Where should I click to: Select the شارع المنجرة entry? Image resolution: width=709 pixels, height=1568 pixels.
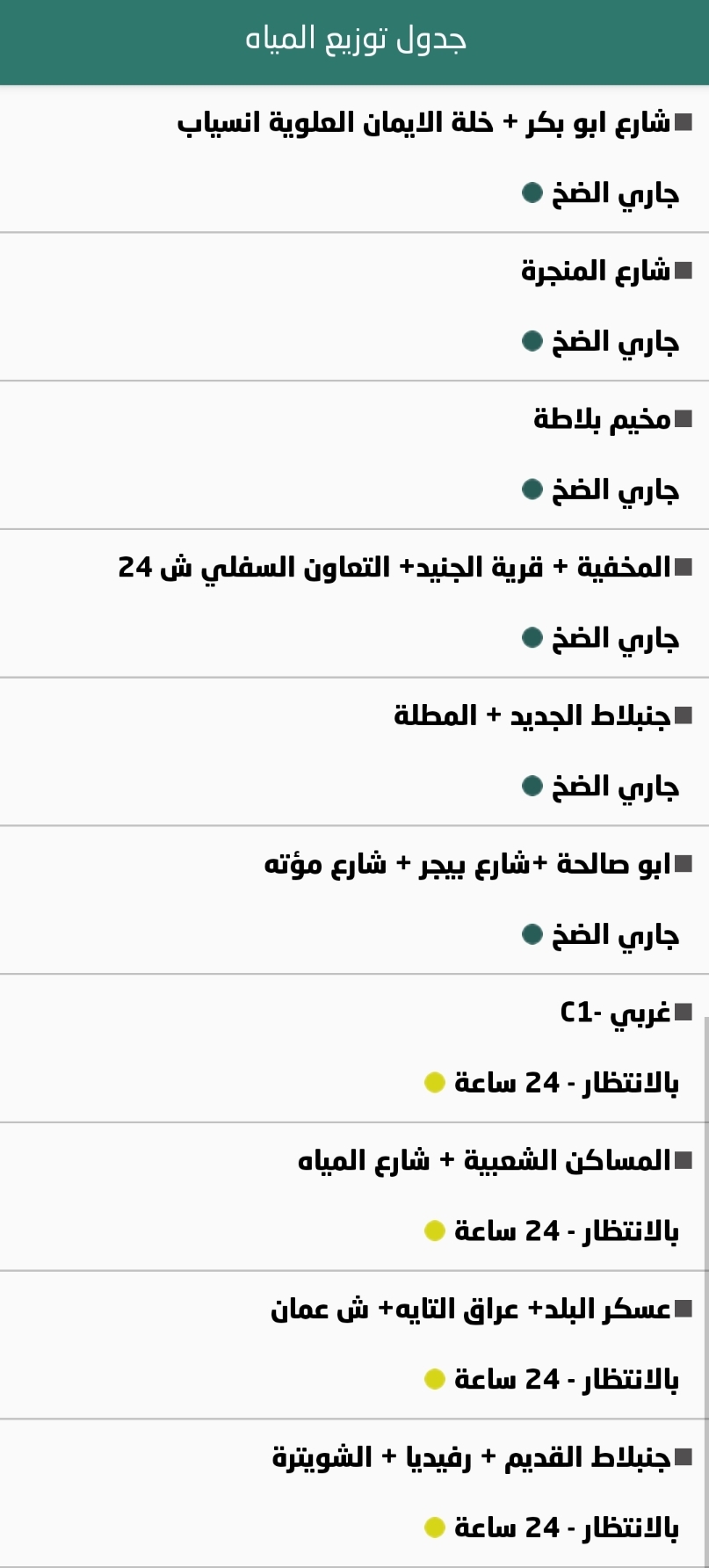click(x=596, y=272)
